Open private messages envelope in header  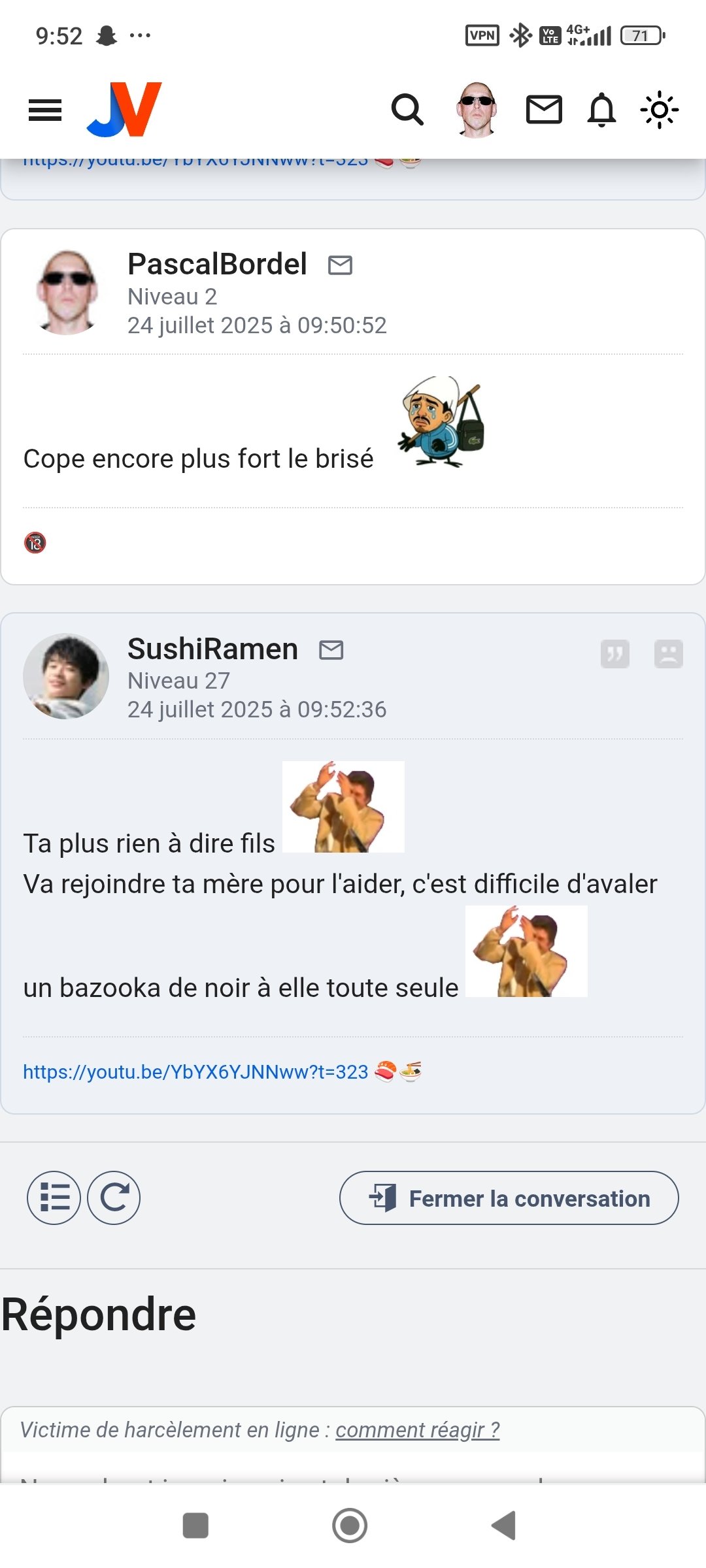(x=544, y=110)
